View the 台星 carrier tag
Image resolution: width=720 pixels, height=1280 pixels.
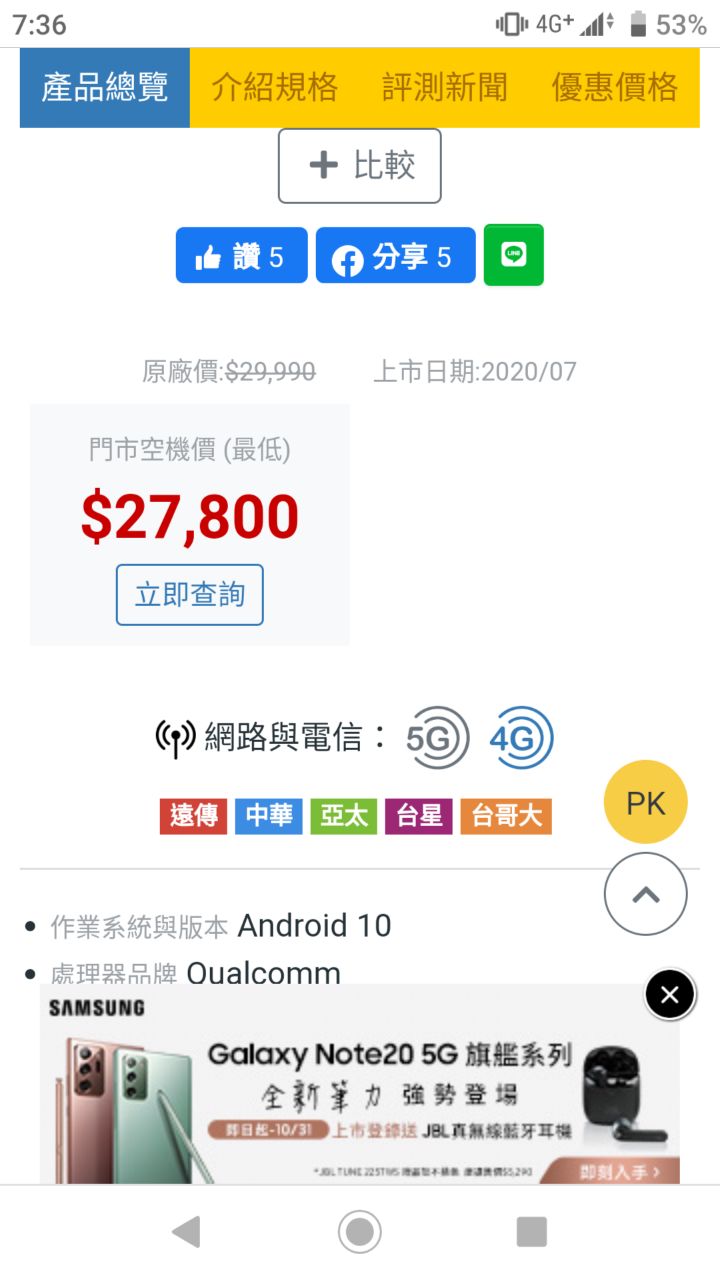click(419, 816)
